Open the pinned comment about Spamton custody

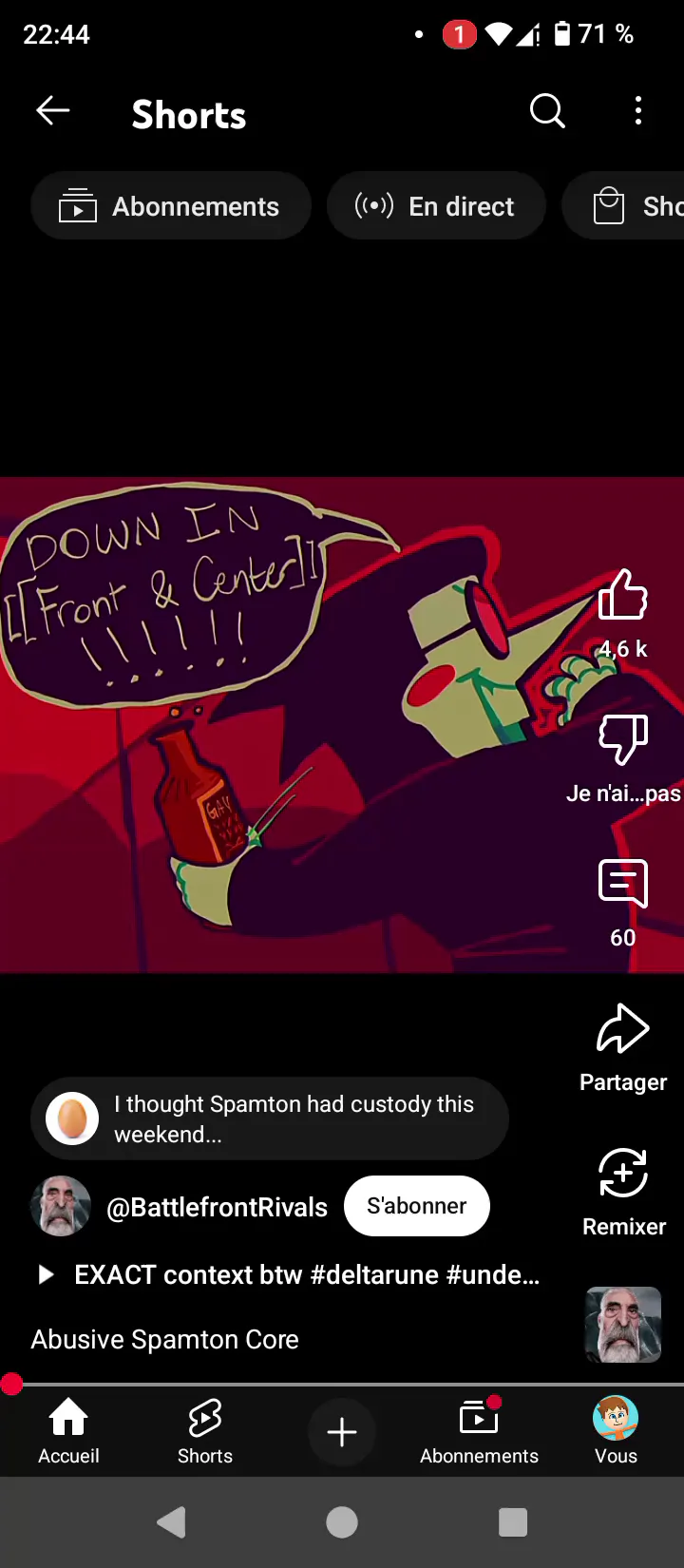tap(270, 1119)
